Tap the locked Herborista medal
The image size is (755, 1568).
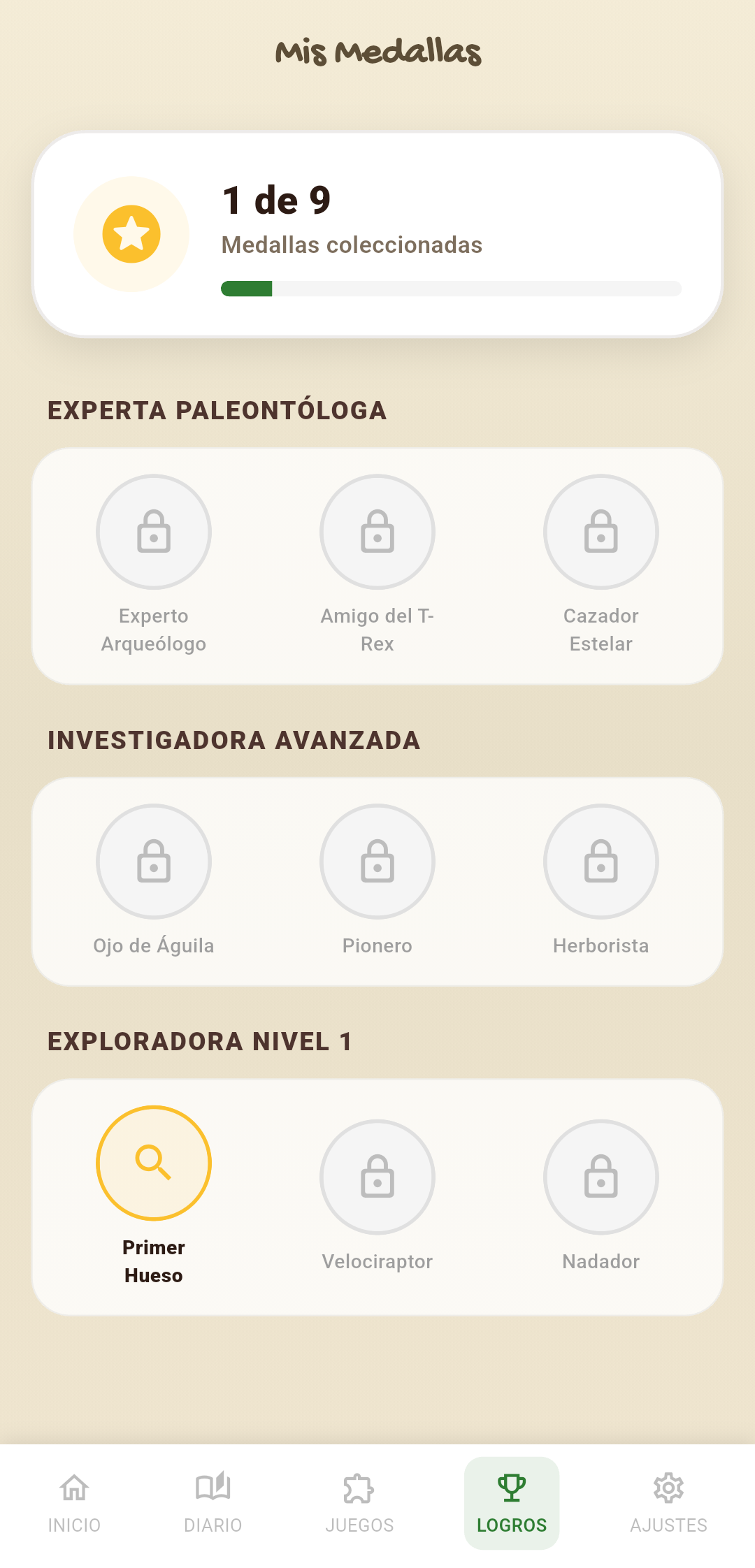pyautogui.click(x=601, y=862)
